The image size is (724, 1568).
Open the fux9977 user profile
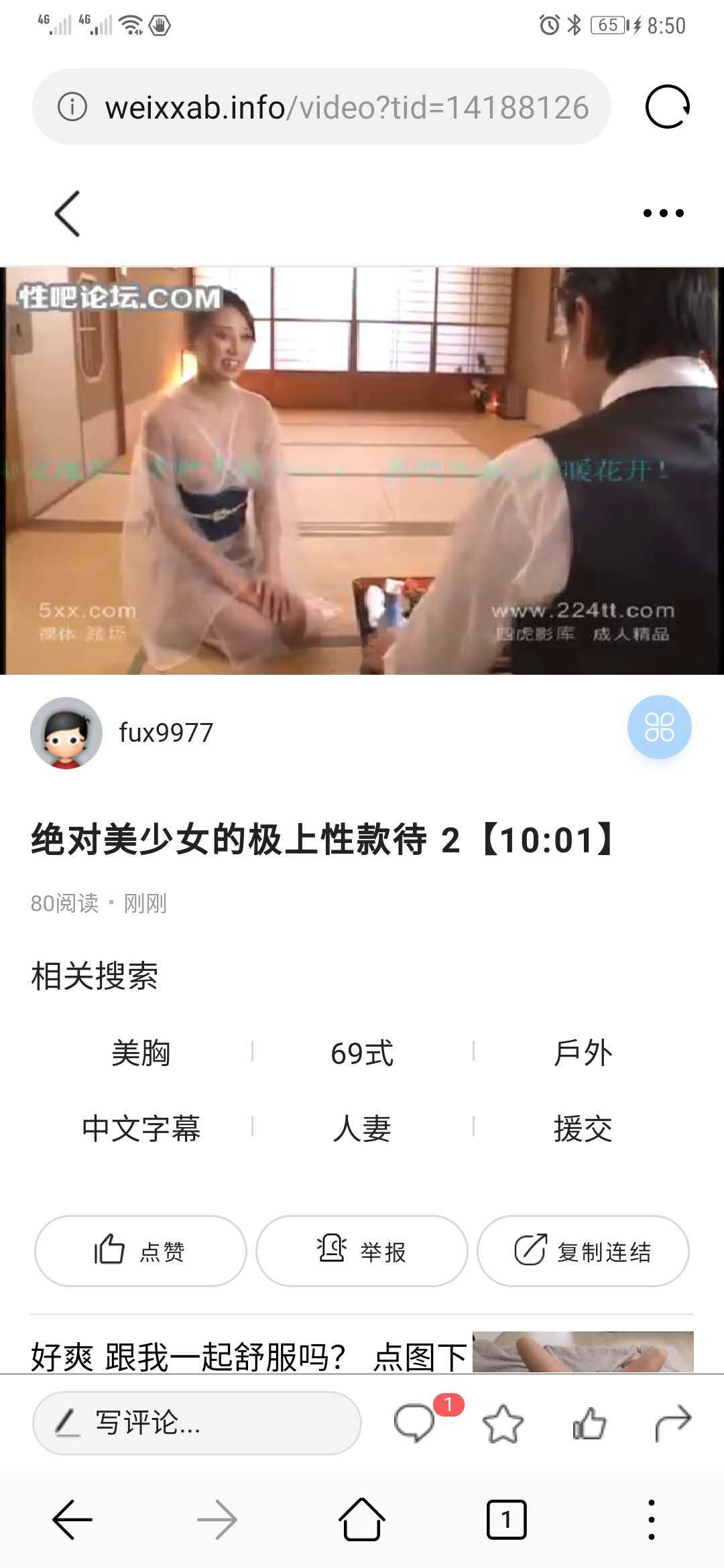(x=165, y=732)
